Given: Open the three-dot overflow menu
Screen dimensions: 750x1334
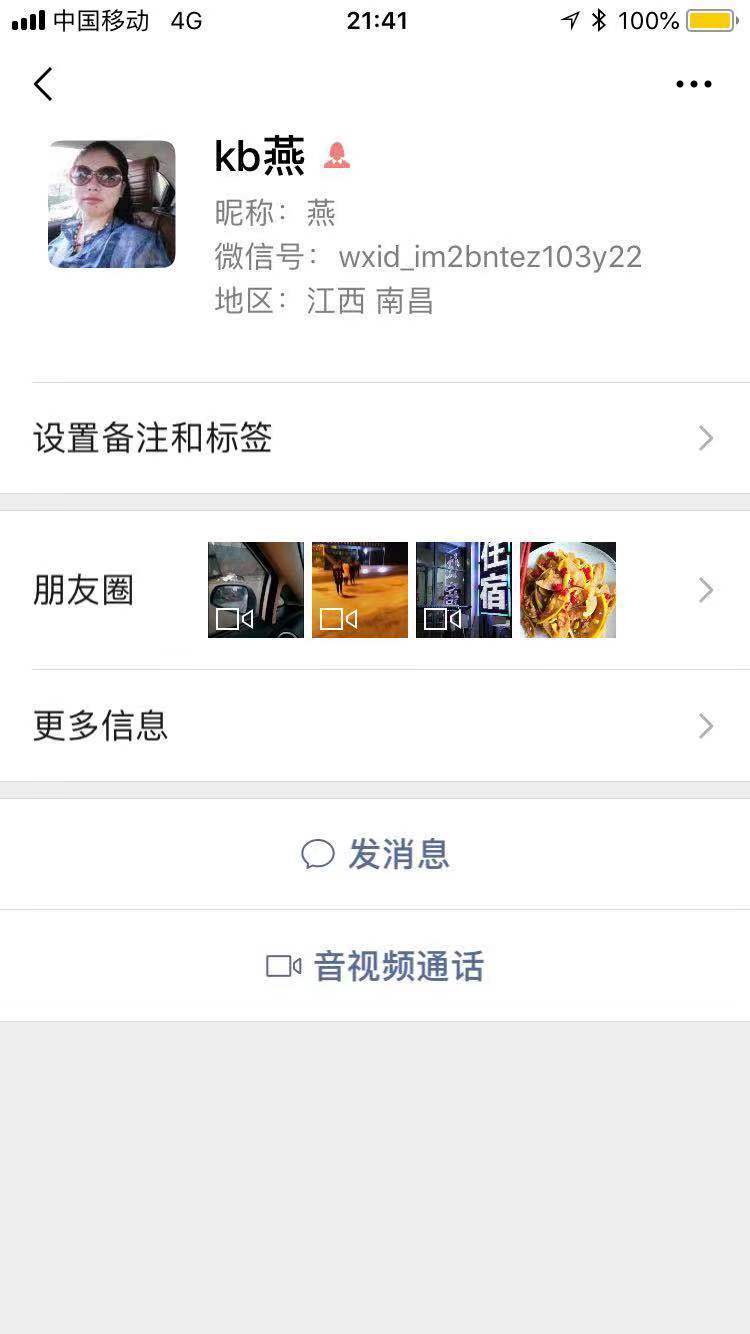Looking at the screenshot, I should coord(693,84).
